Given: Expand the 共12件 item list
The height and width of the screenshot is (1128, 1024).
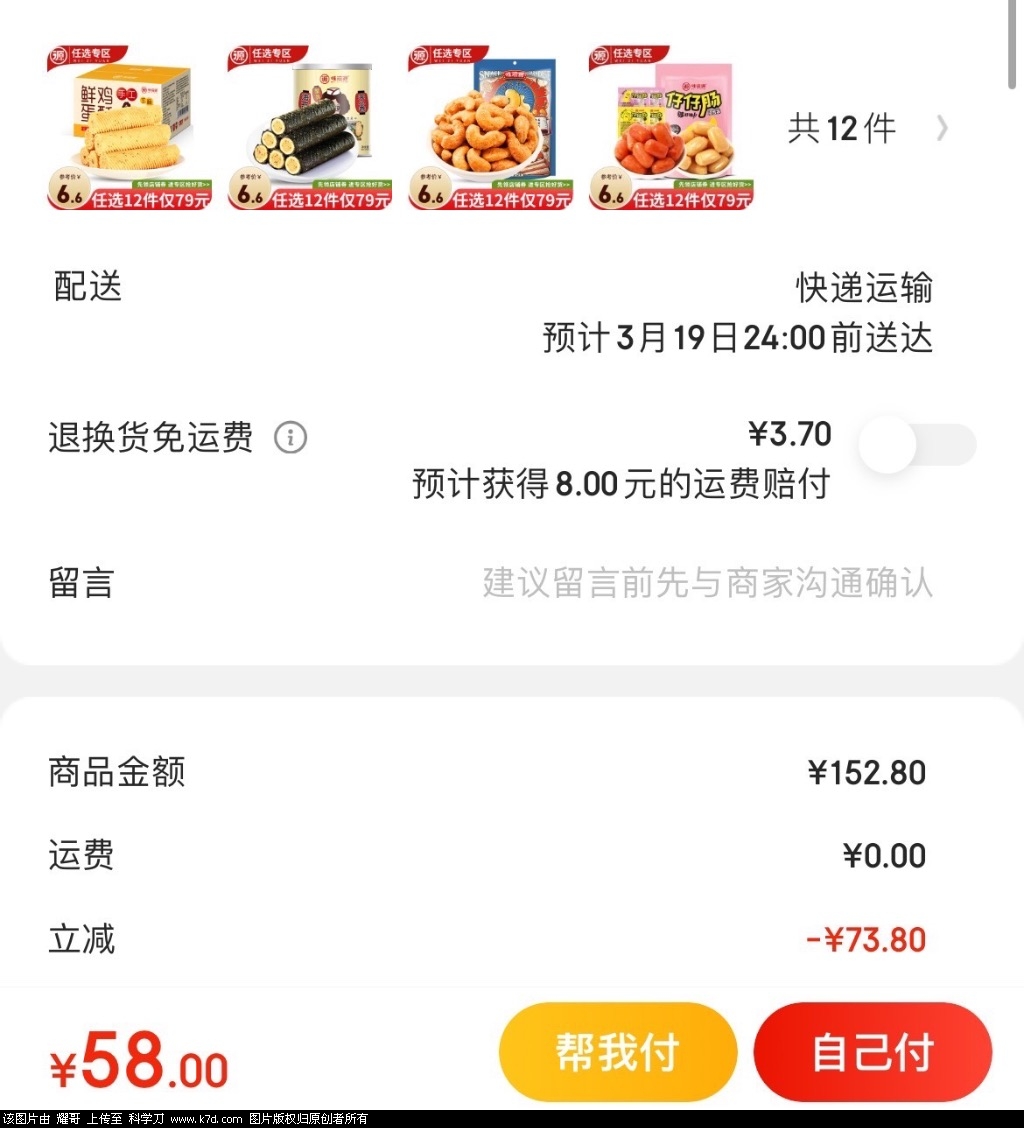Looking at the screenshot, I should click(866, 128).
